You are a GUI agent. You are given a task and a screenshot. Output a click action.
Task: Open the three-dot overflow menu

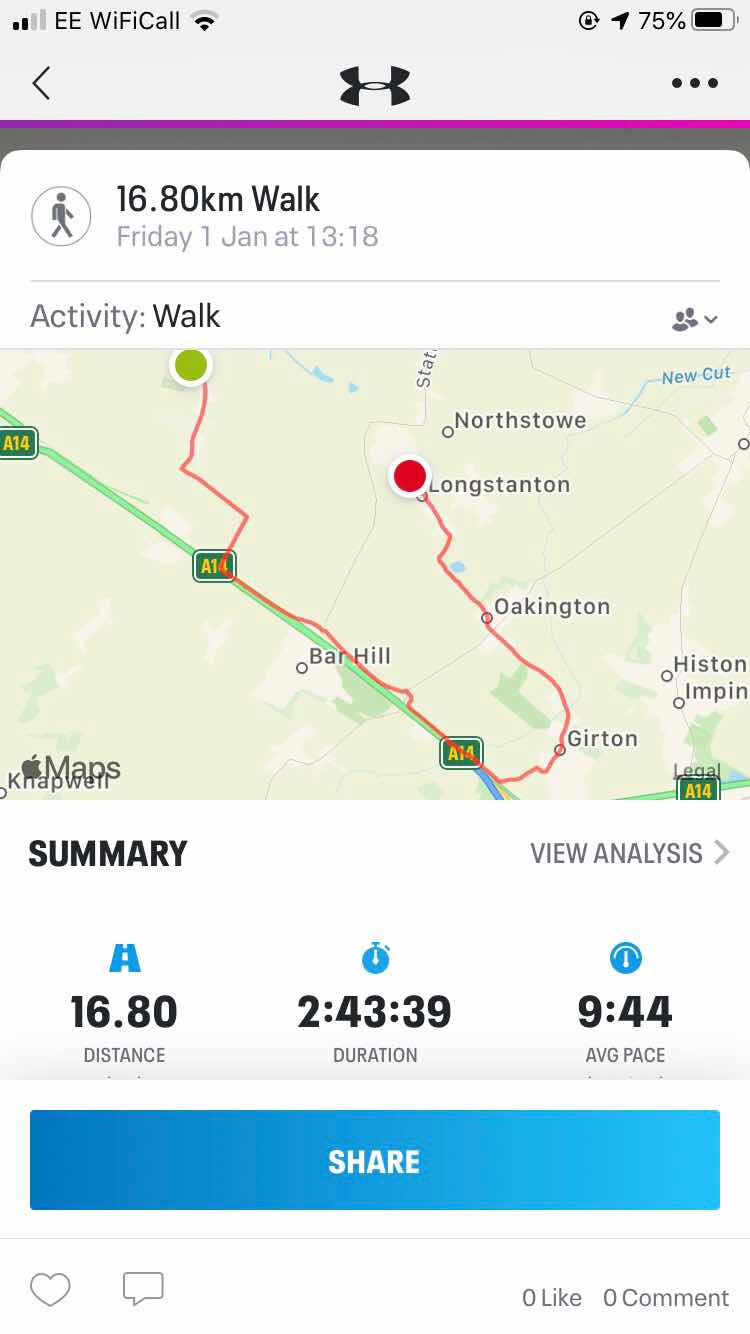point(695,83)
